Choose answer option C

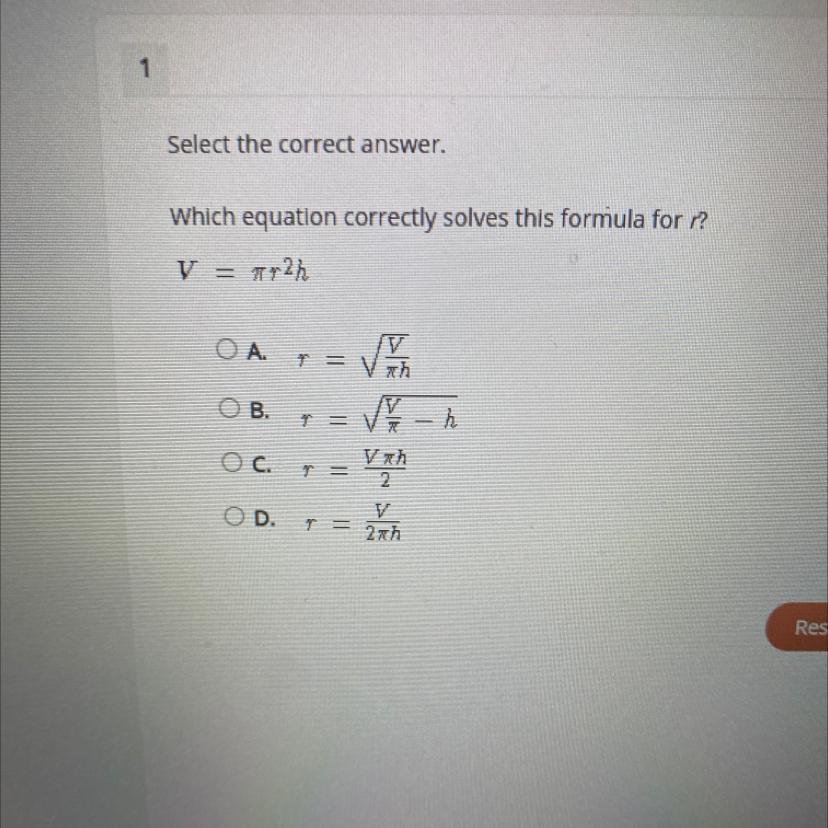click(x=232, y=464)
